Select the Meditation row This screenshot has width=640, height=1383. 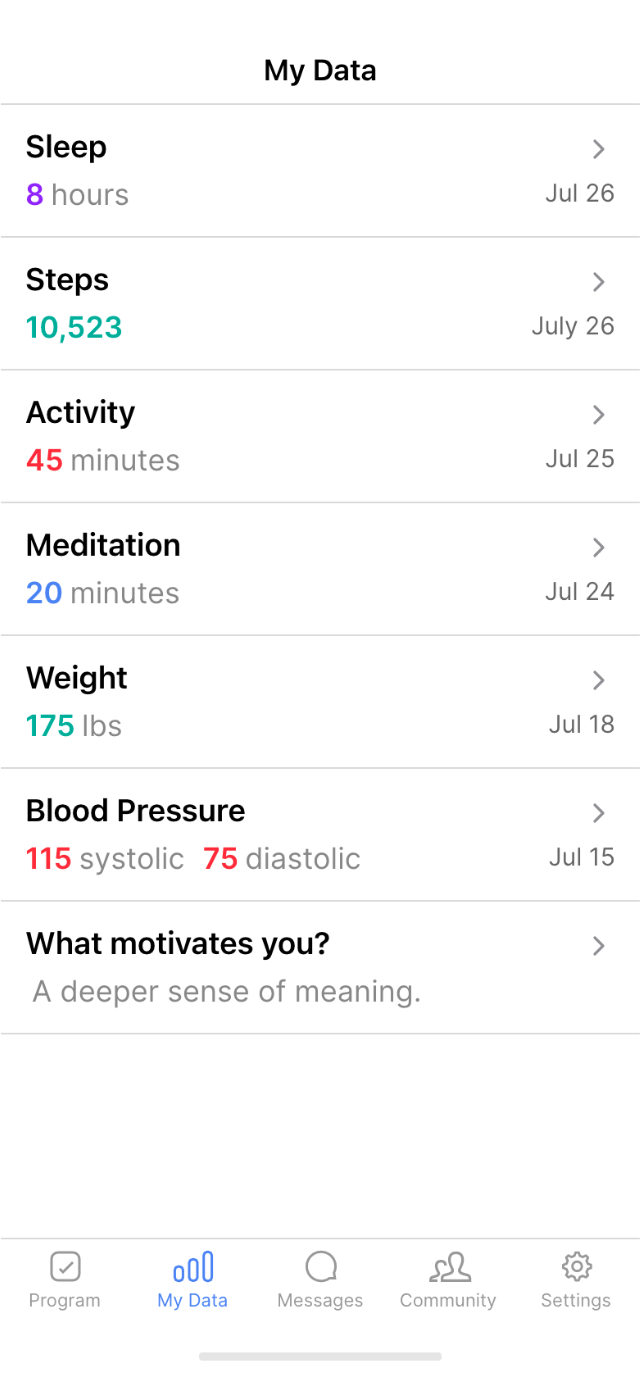[320, 569]
